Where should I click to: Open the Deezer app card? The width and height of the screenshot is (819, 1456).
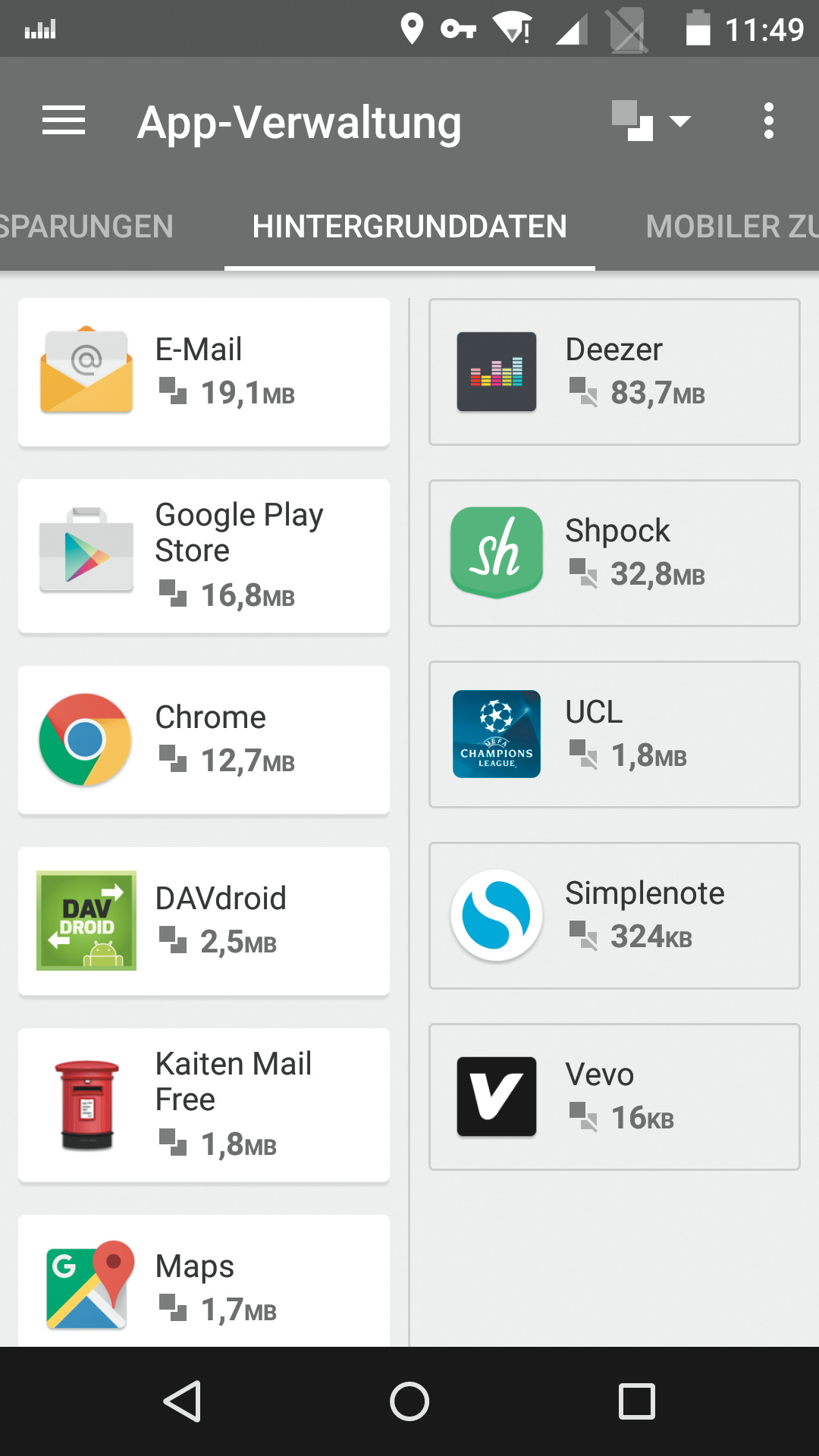(x=614, y=372)
